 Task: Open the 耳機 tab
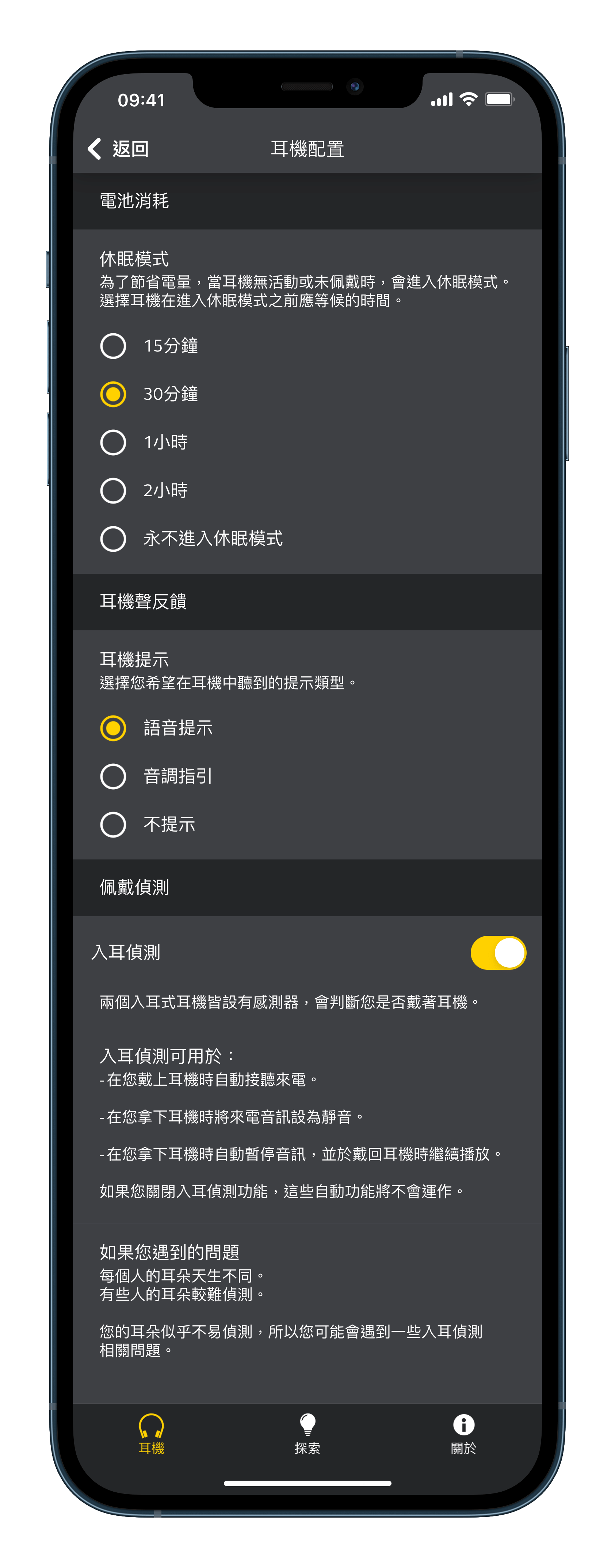[x=152, y=1434]
